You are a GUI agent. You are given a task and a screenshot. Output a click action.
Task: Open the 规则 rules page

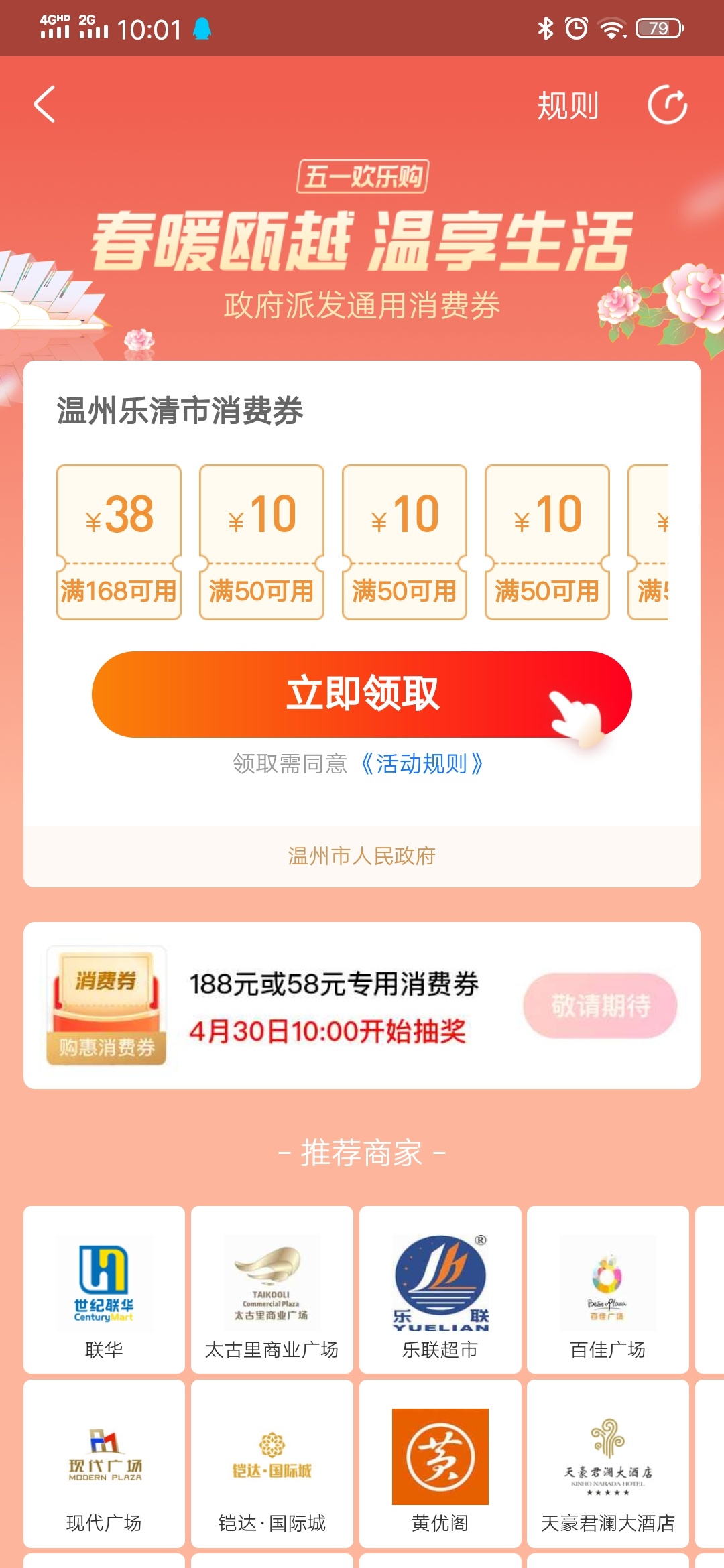[x=568, y=106]
